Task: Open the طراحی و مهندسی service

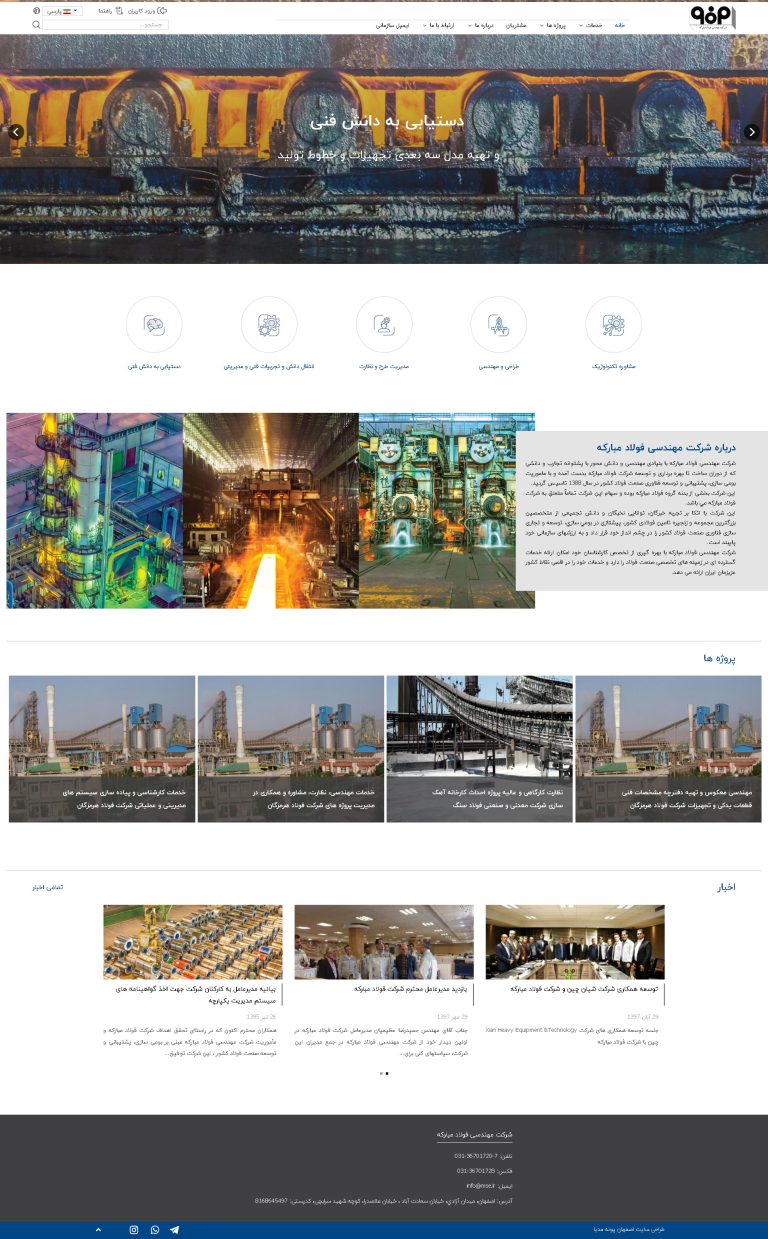Action: pyautogui.click(x=498, y=325)
